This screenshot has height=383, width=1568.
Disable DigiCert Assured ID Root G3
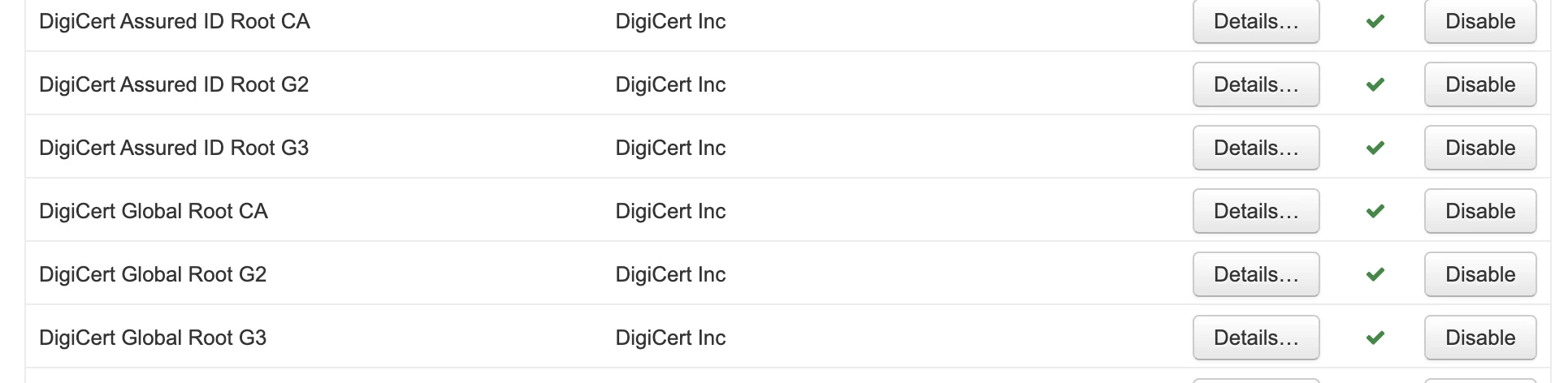click(1479, 148)
